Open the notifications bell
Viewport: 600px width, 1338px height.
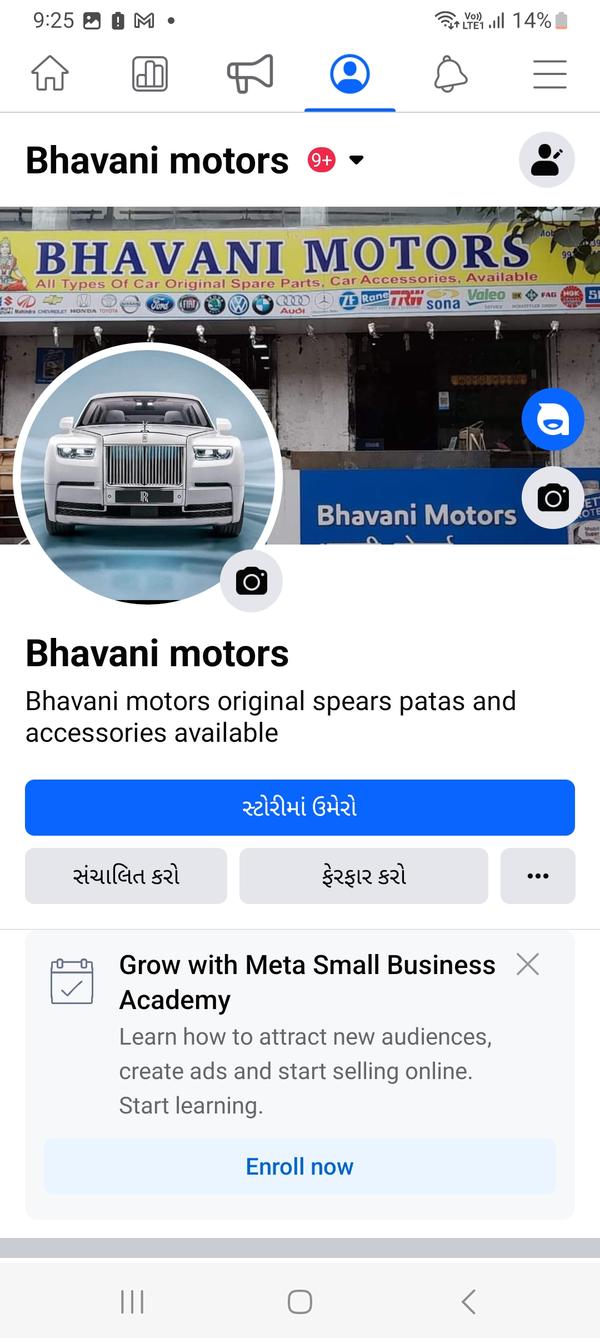(450, 75)
